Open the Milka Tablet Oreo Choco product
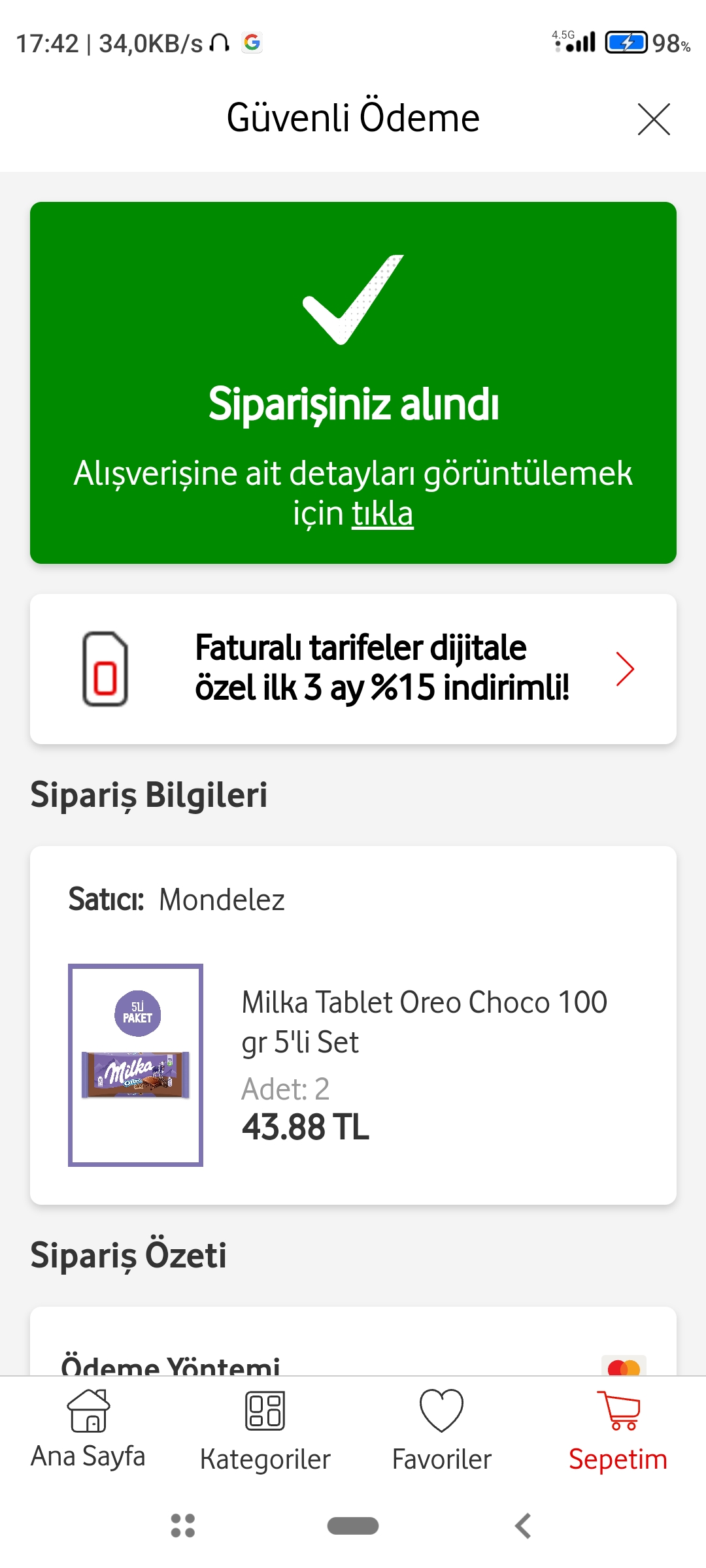The image size is (706, 1568). click(424, 1021)
